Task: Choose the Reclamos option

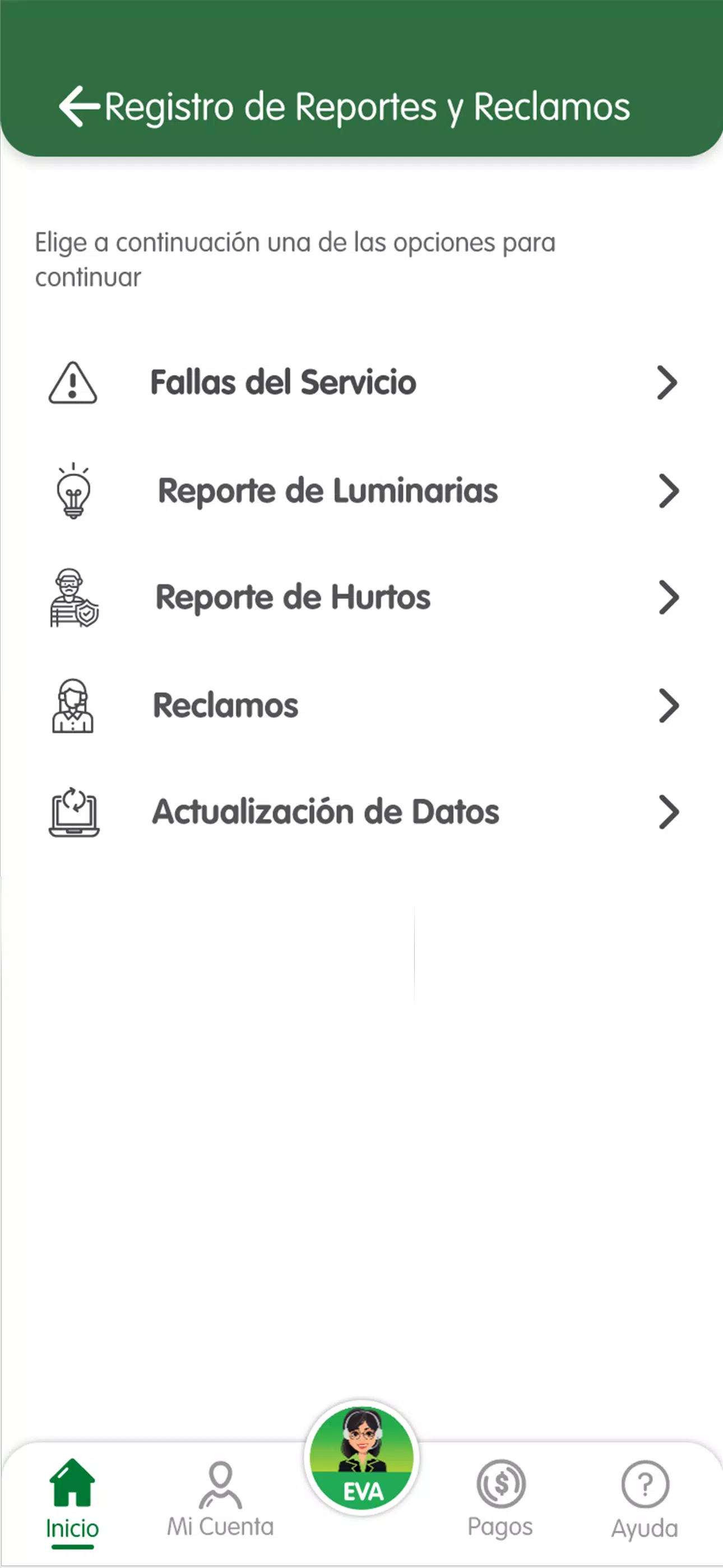Action: coord(361,705)
